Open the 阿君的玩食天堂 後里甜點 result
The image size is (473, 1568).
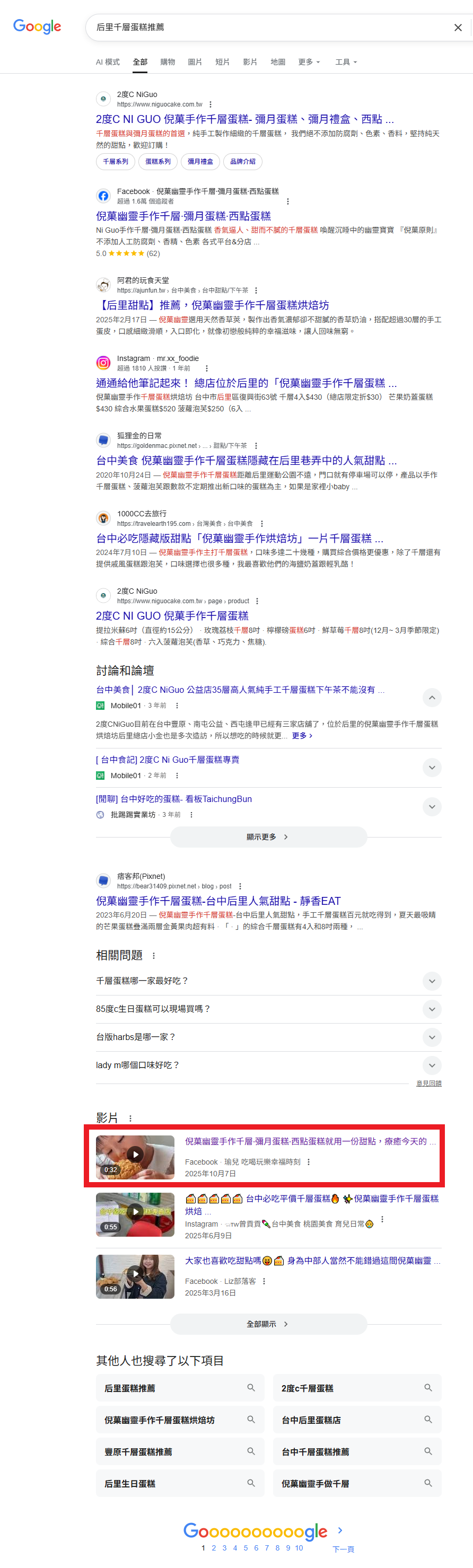(x=212, y=305)
